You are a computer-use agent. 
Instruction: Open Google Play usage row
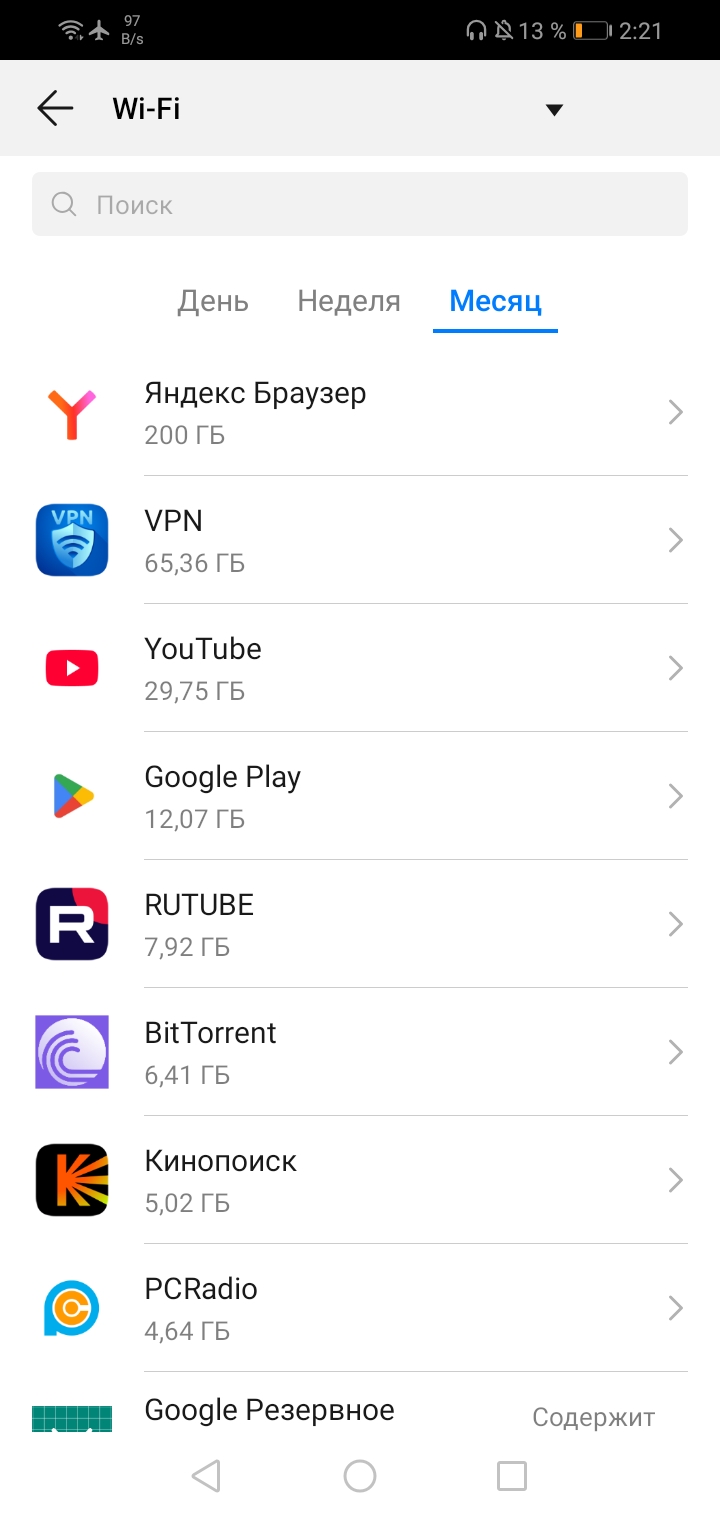[x=360, y=796]
